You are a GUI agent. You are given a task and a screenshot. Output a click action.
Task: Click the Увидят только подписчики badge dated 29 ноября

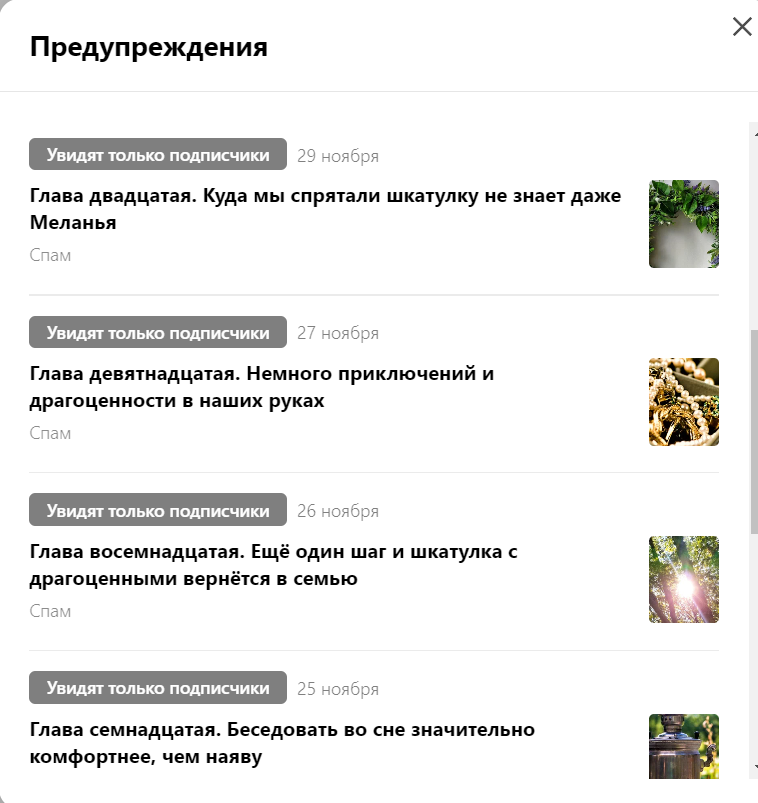pos(156,154)
